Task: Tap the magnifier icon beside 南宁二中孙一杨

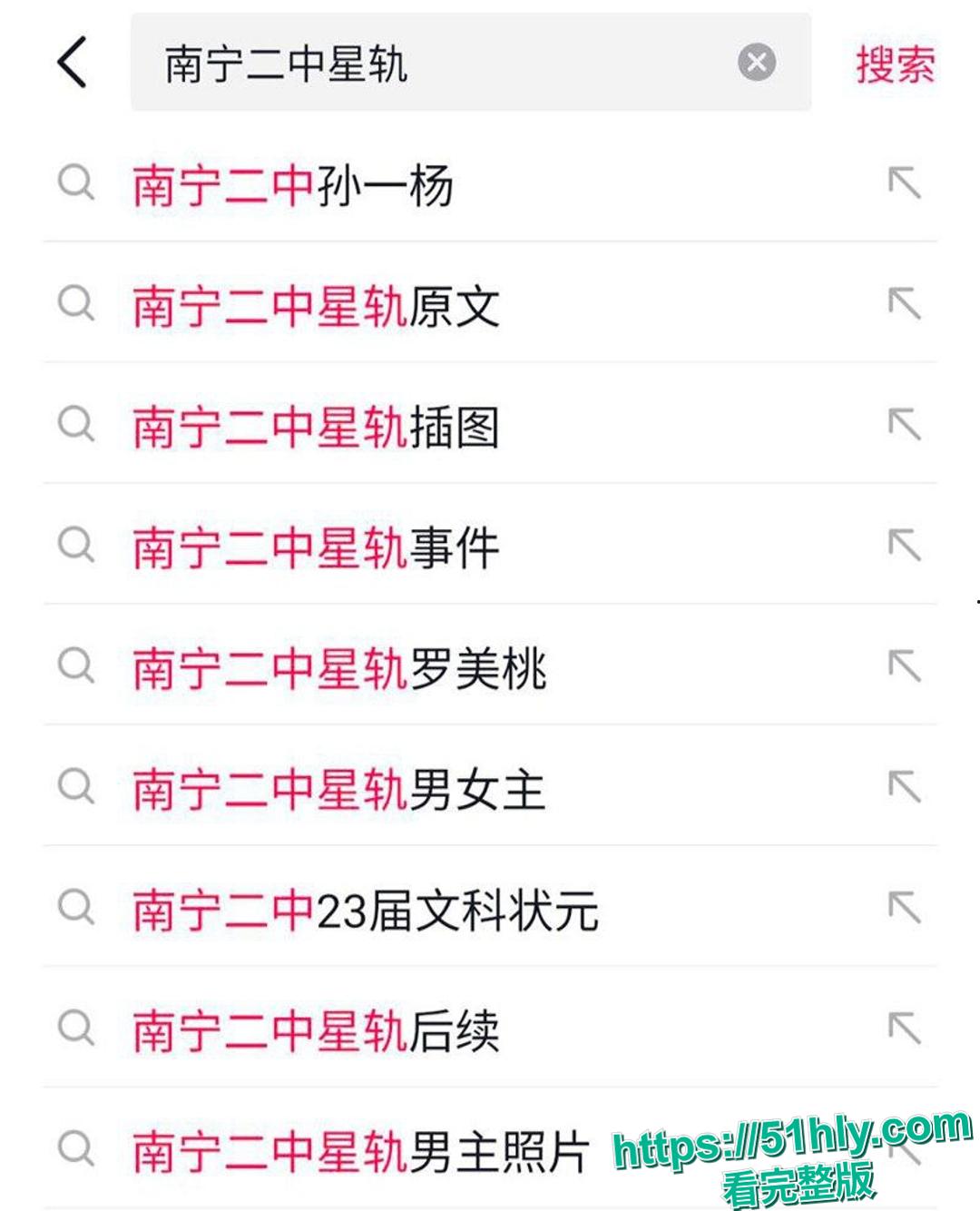Action: (x=76, y=182)
